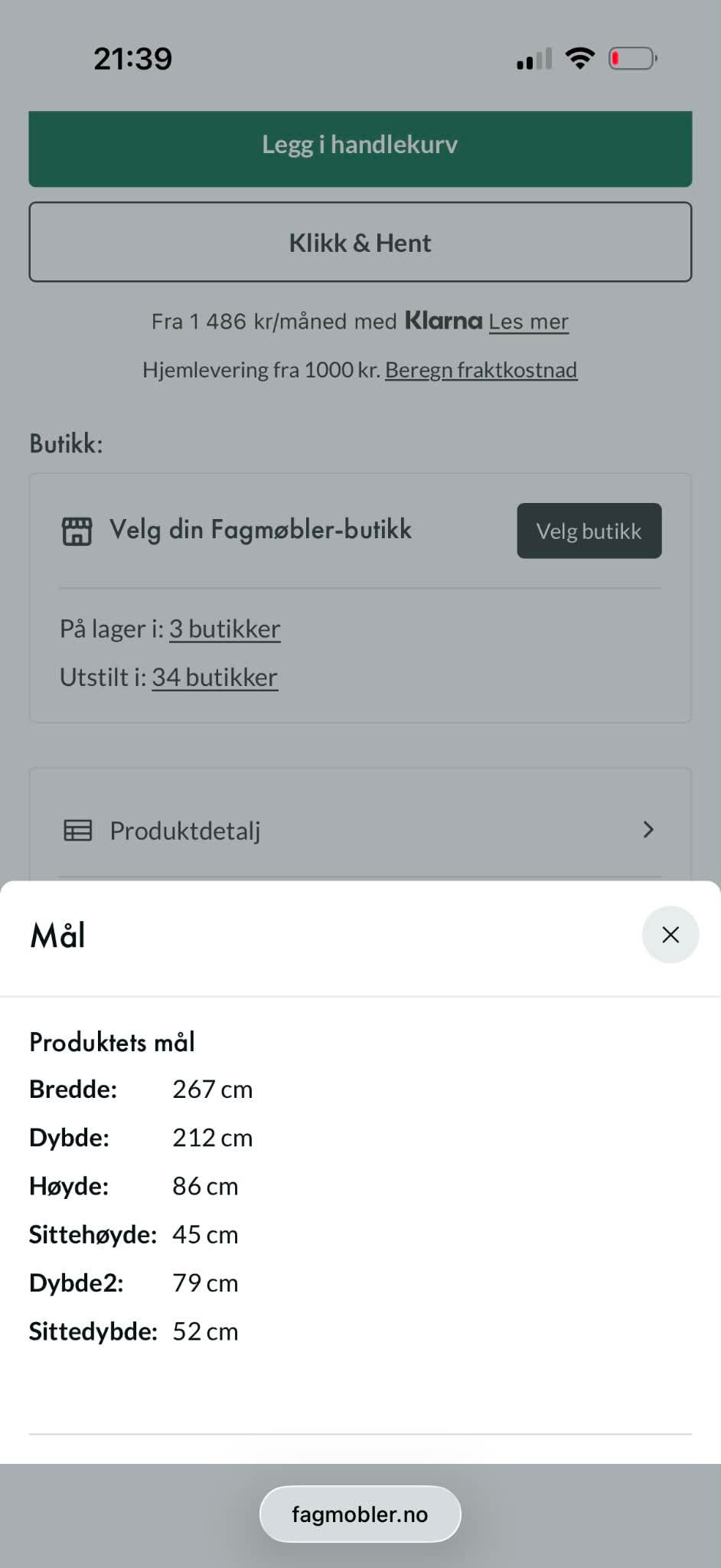View the 3 butikker with stock
The width and height of the screenshot is (721, 1568).
224,629
